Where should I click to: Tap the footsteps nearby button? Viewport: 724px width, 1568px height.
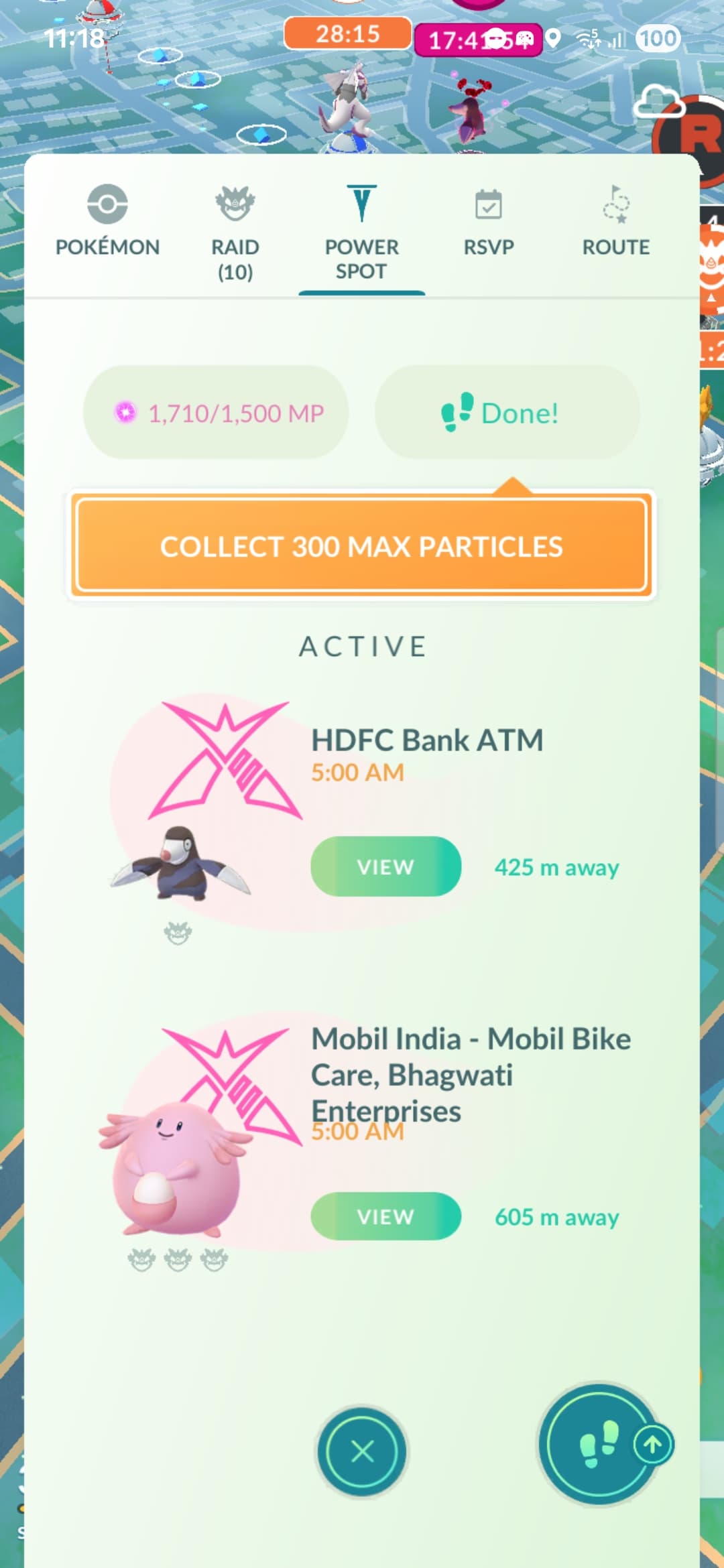click(598, 1443)
